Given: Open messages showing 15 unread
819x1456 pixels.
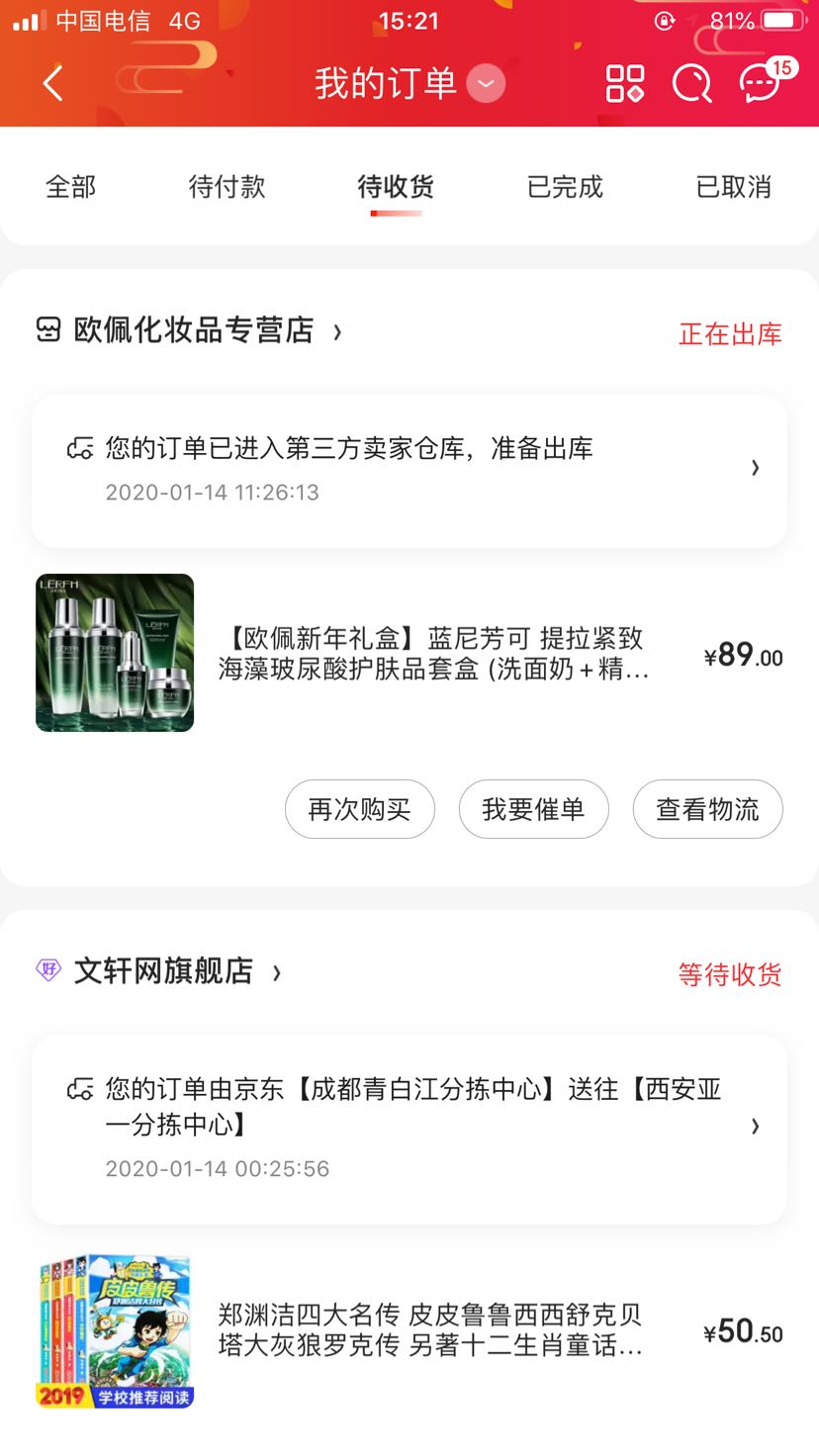Looking at the screenshot, I should click(x=758, y=84).
